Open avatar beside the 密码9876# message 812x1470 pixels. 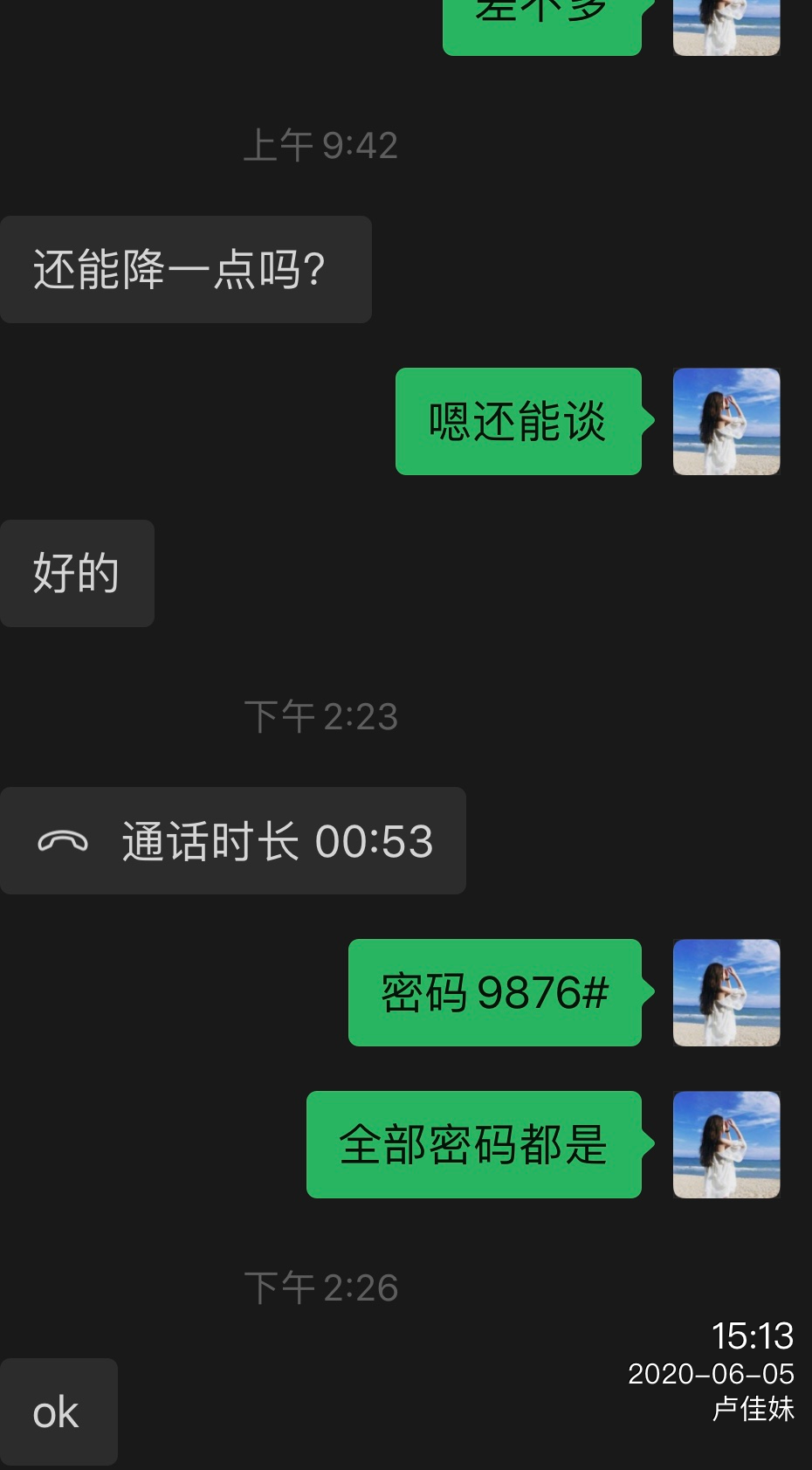pyautogui.click(x=726, y=993)
